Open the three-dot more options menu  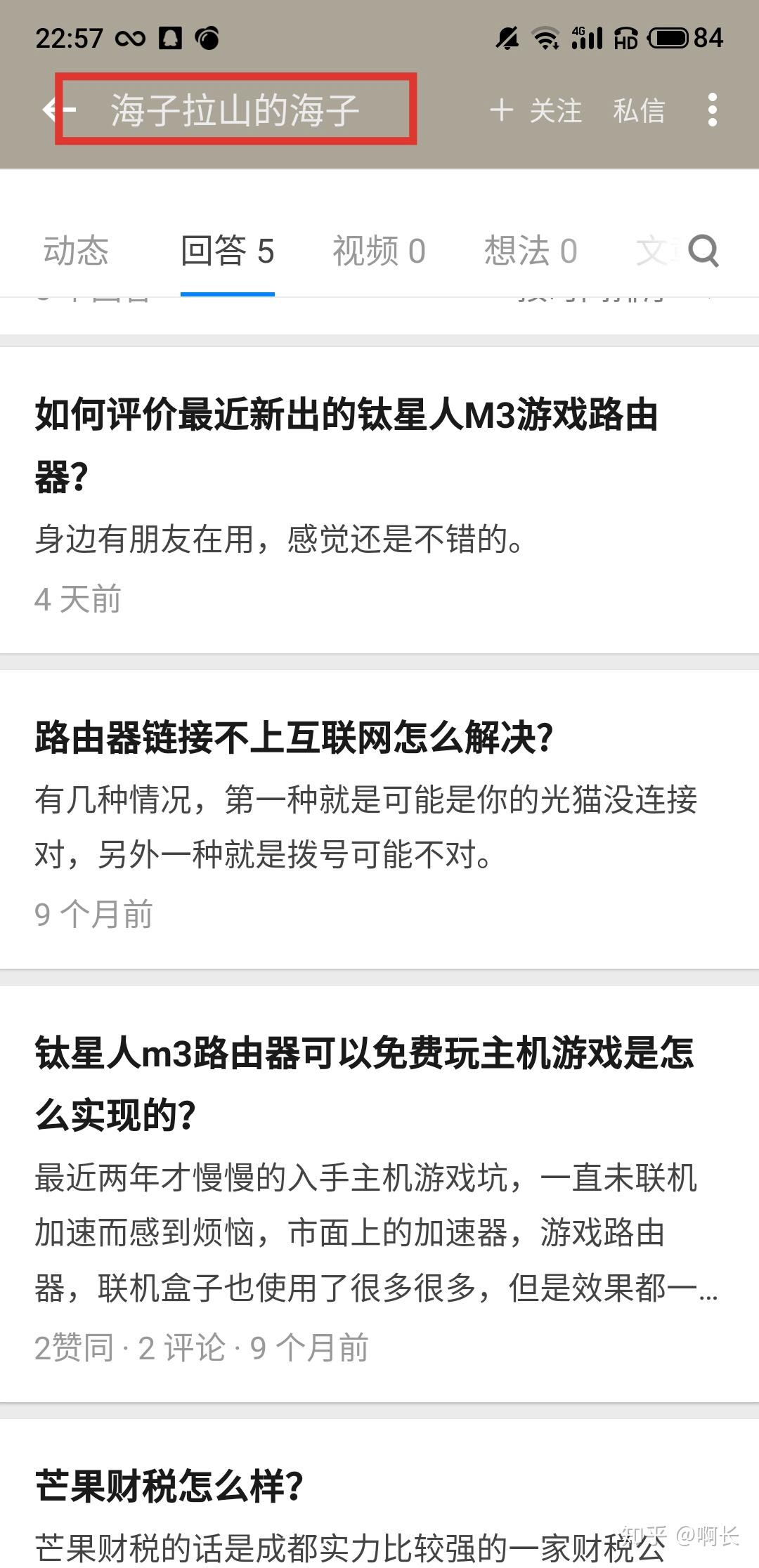712,110
